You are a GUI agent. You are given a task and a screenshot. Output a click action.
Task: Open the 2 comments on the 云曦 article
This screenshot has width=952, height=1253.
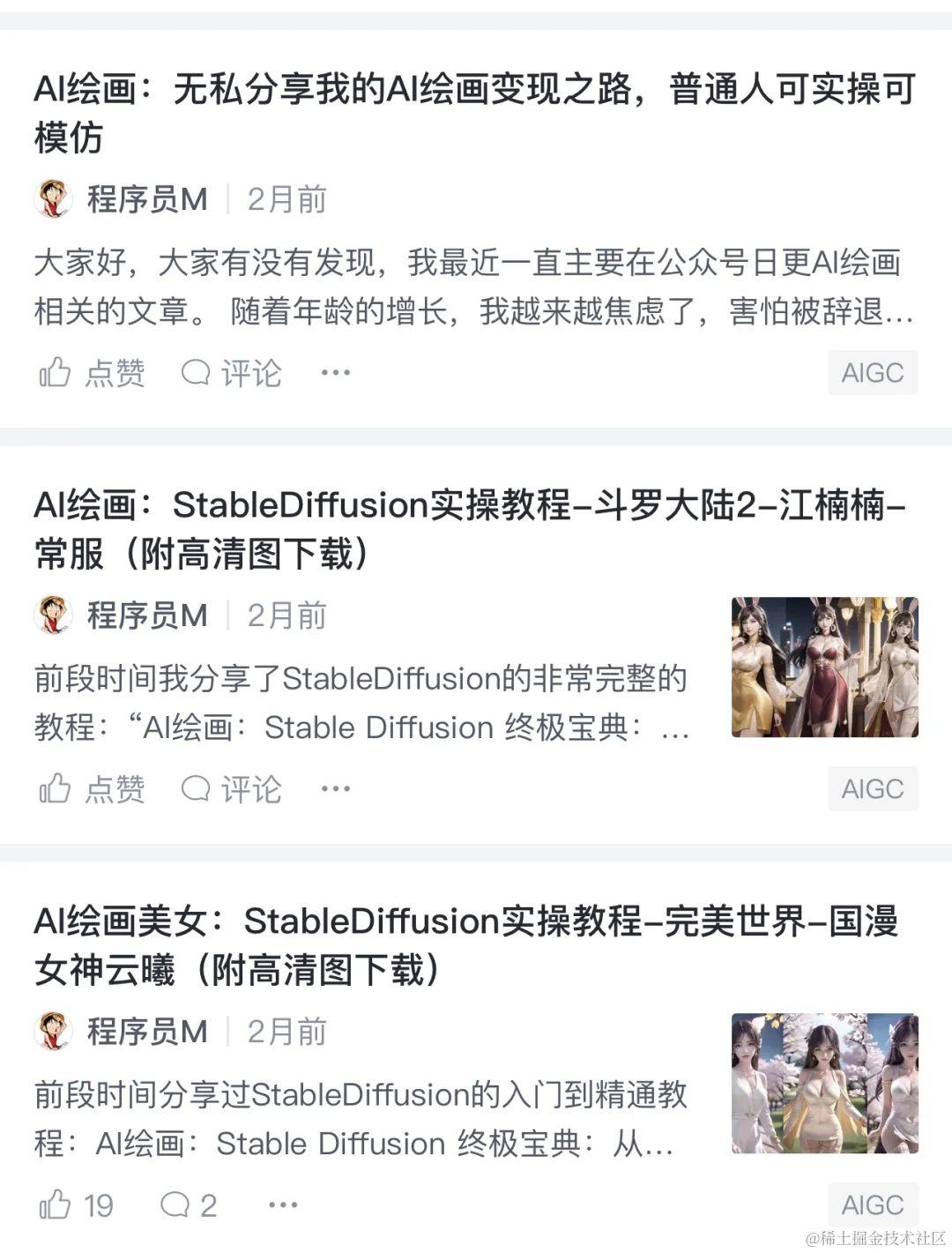pos(188,1205)
